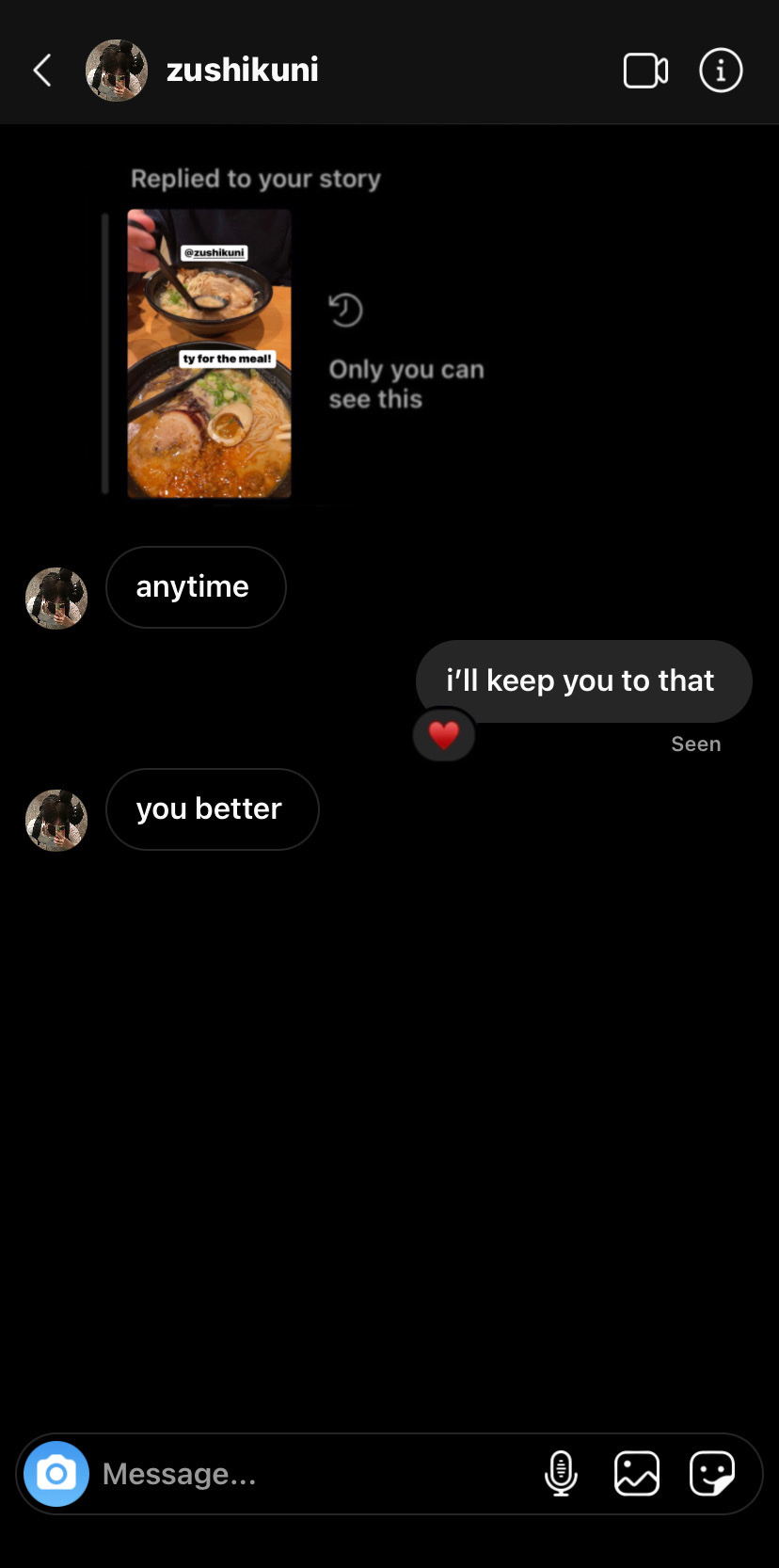Open conversation details info icon

[721, 71]
